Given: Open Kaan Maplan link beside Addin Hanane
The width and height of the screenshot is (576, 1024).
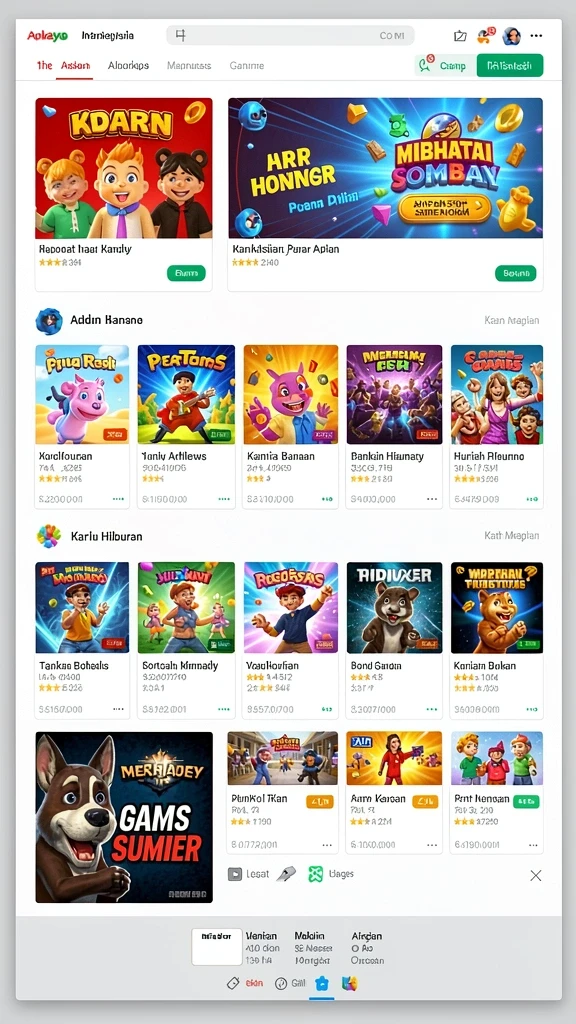Looking at the screenshot, I should [x=512, y=320].
